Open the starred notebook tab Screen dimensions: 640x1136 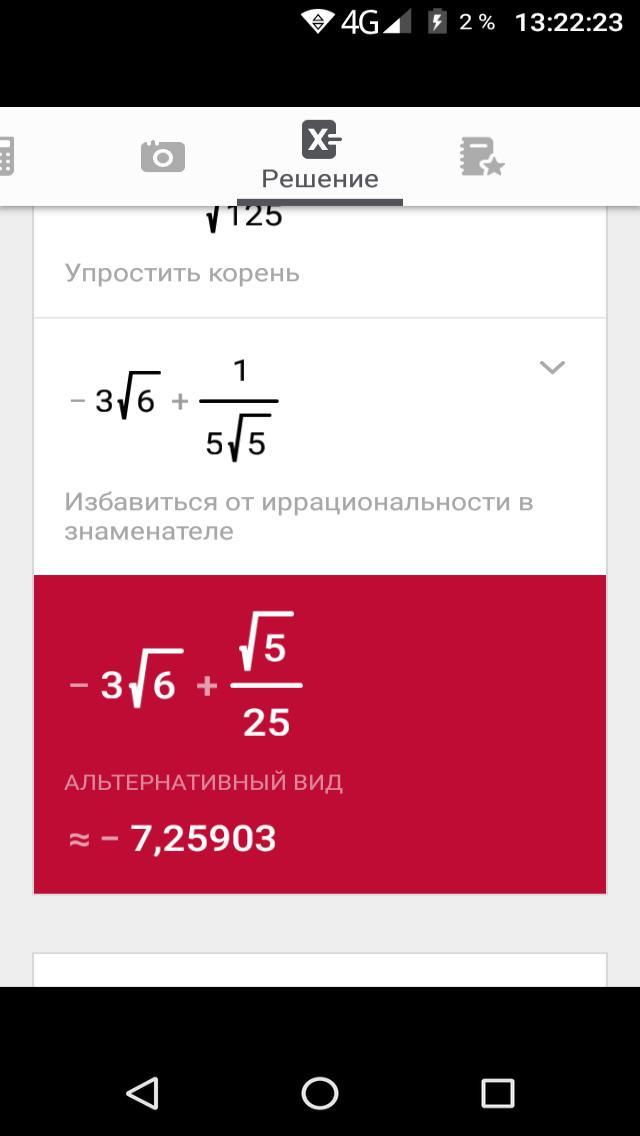(x=481, y=157)
